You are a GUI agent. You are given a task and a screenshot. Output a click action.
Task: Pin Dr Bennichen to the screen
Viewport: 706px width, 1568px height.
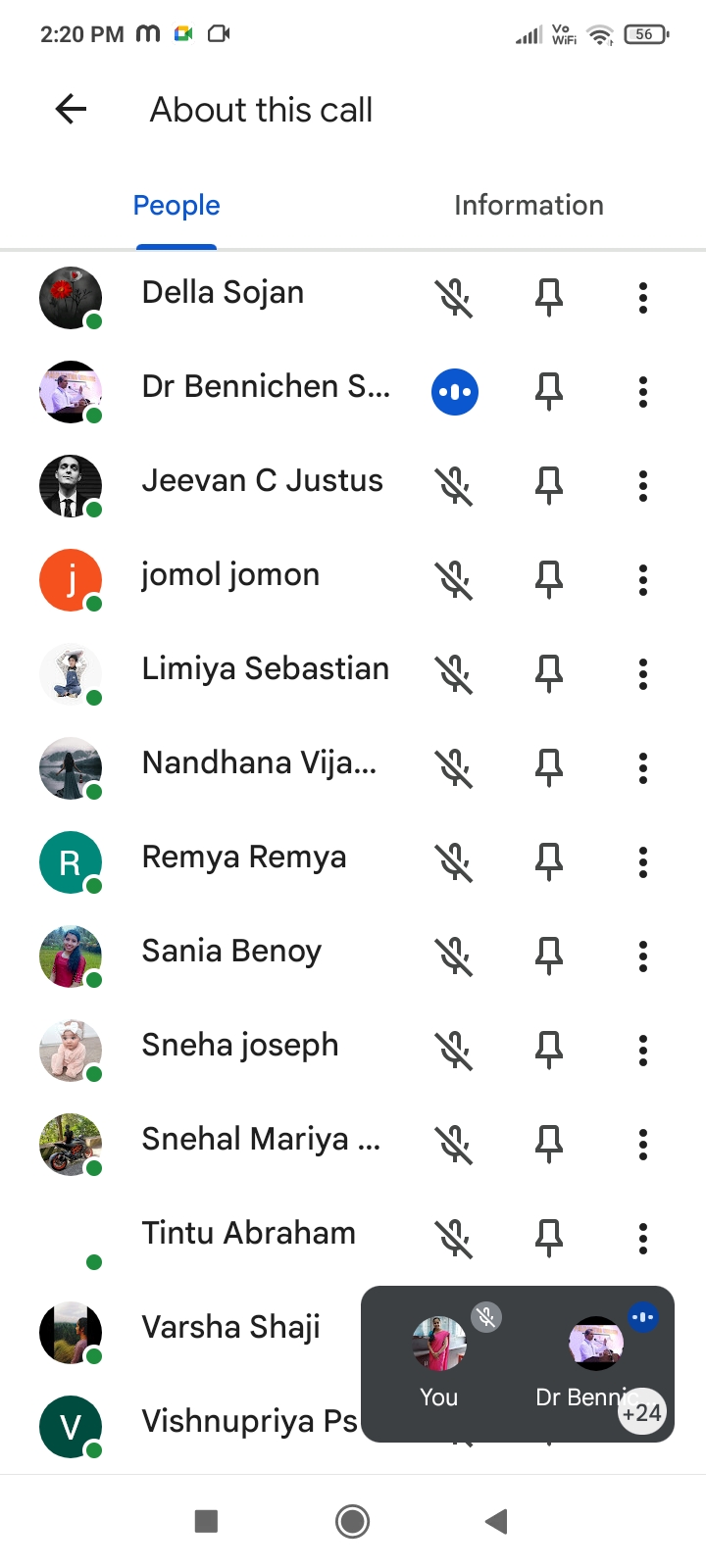pyautogui.click(x=548, y=392)
